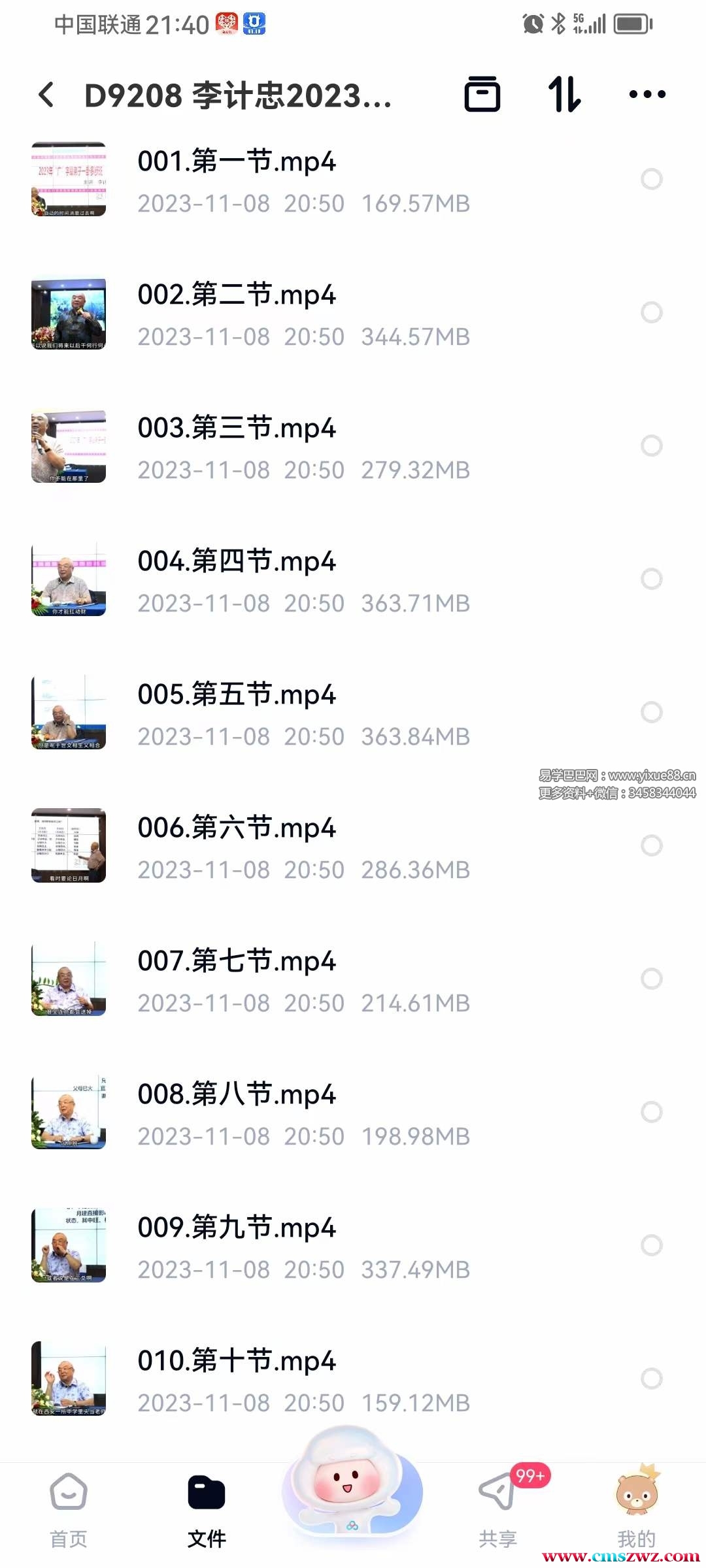706x1568 pixels.
Task: Mark the checkbox for 008.第八节.mp4
Action: tap(651, 1112)
